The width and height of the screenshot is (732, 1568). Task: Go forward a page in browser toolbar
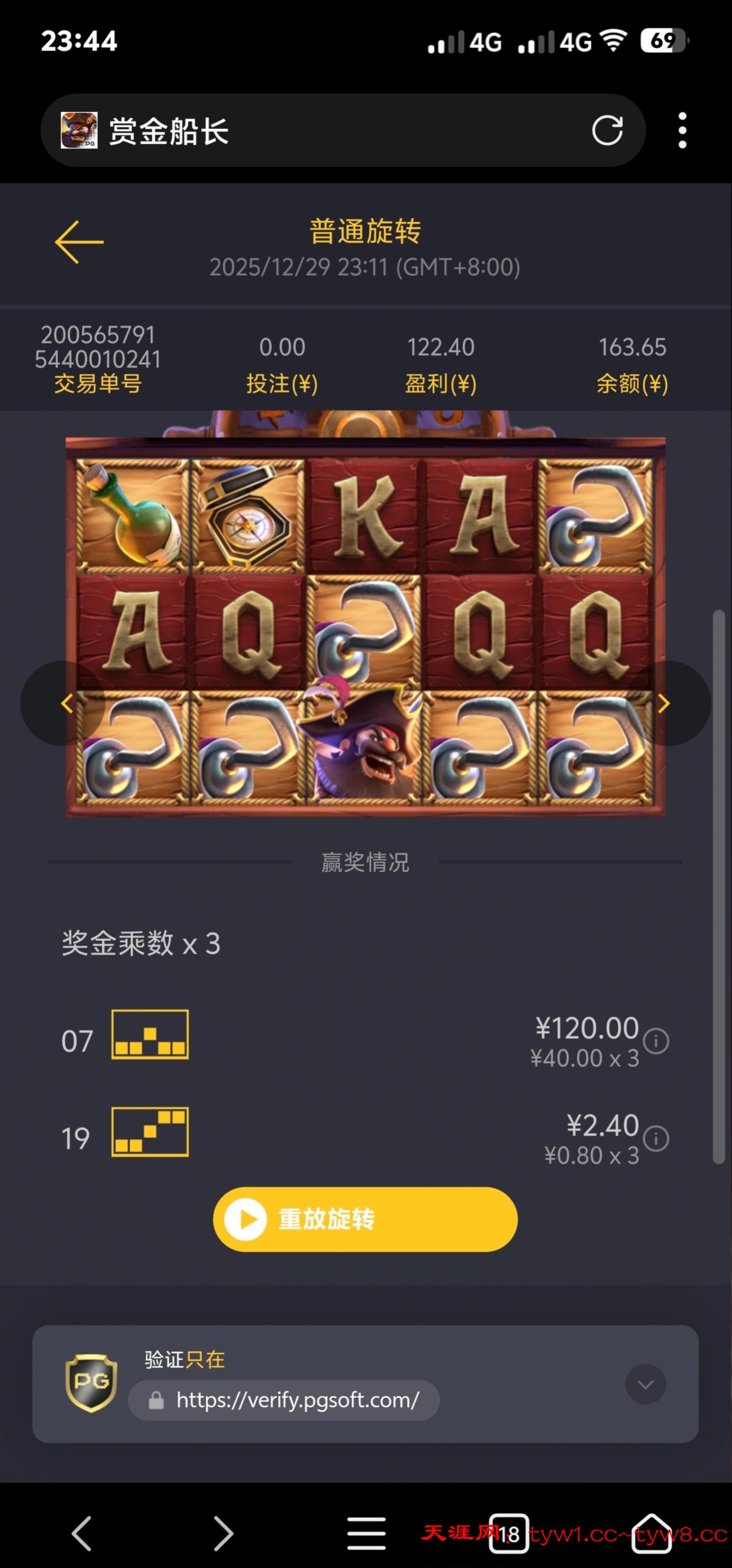(223, 1533)
